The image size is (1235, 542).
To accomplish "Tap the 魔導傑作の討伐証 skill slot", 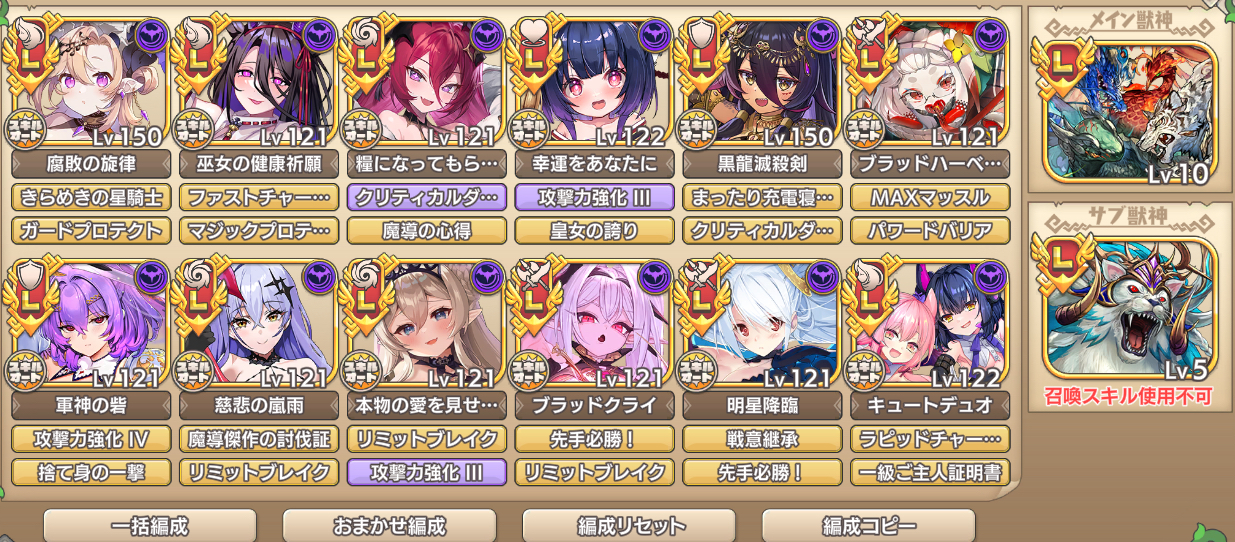I will pyautogui.click(x=258, y=439).
